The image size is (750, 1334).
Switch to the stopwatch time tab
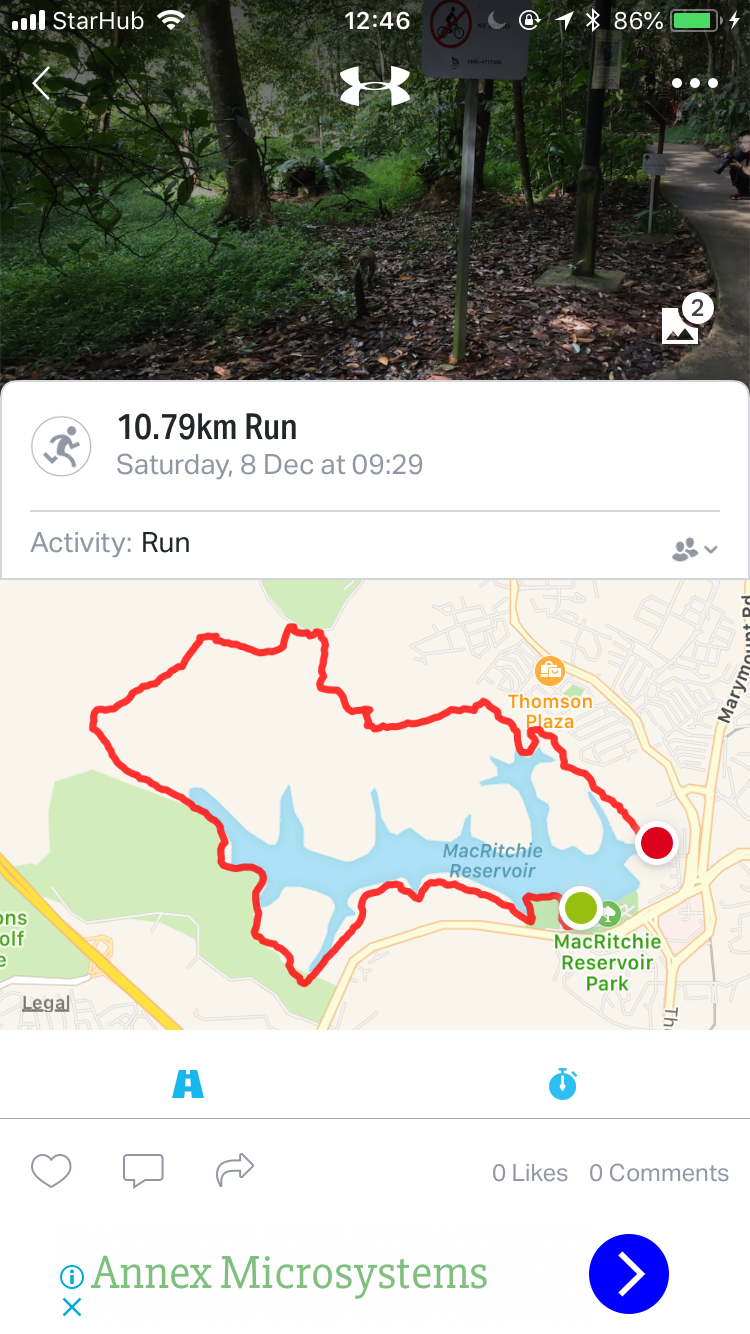[x=563, y=1083]
